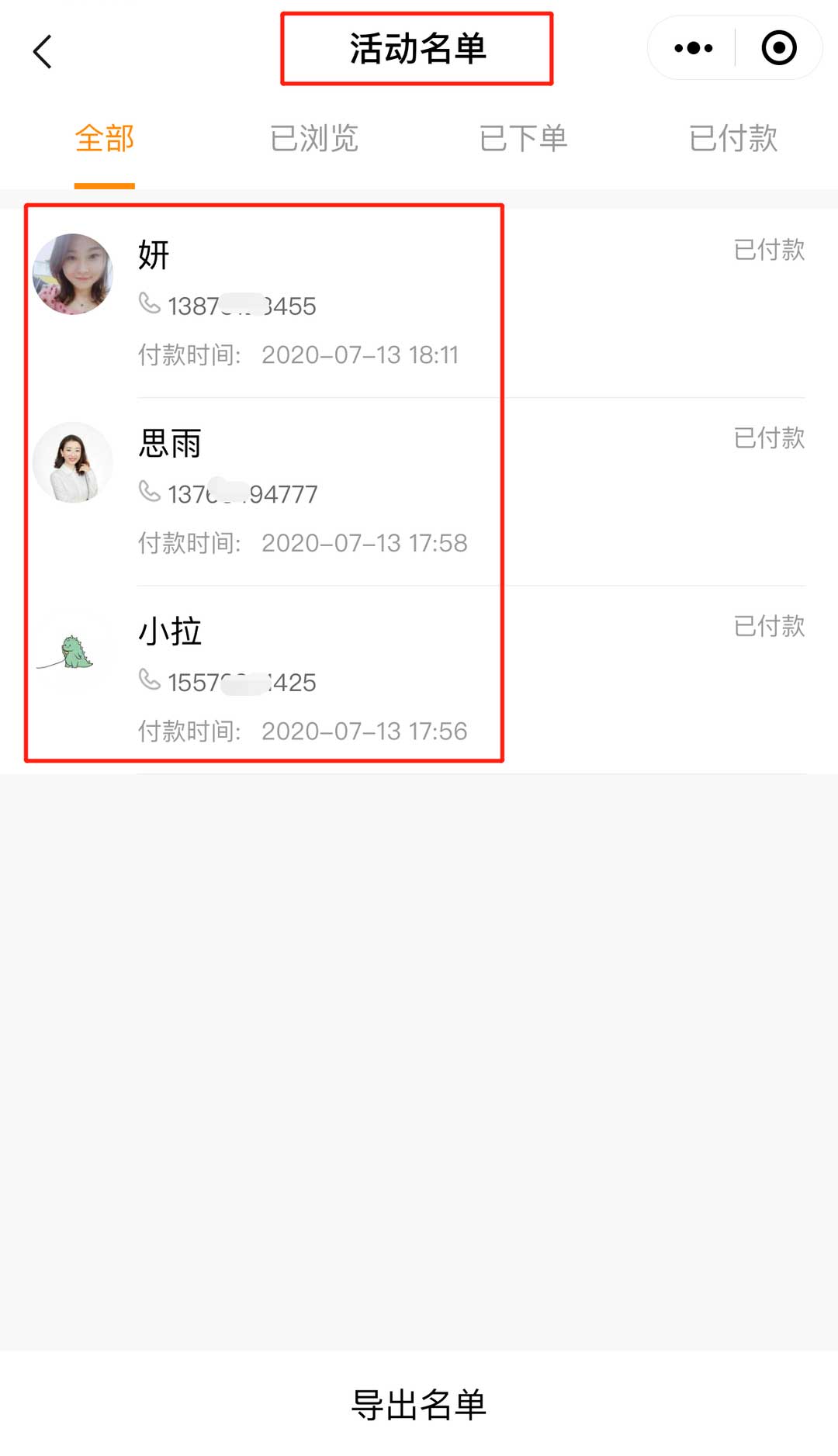
Task: Tap the 活动名单 title text
Action: click(417, 48)
